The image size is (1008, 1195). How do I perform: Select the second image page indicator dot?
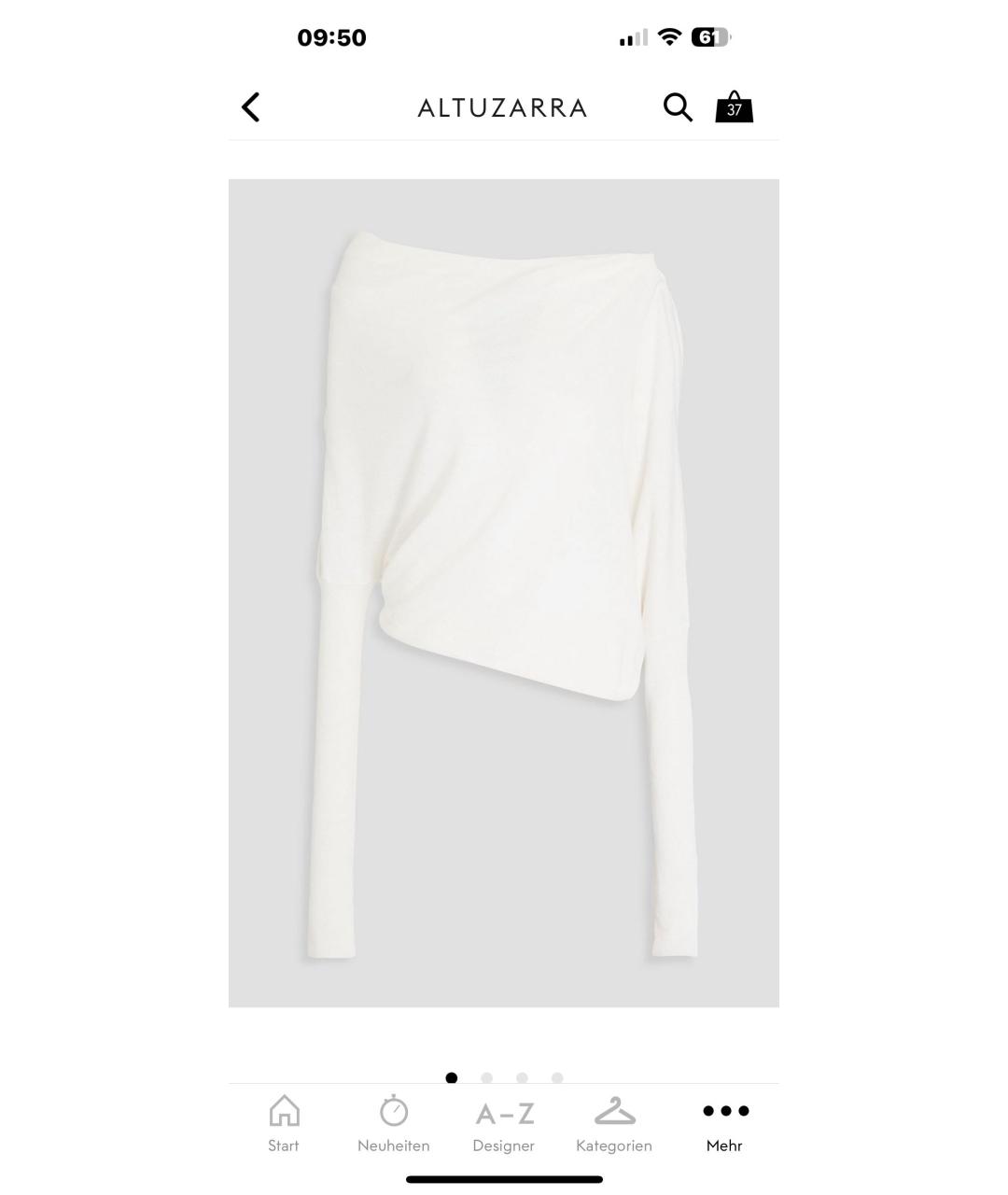click(x=486, y=1077)
